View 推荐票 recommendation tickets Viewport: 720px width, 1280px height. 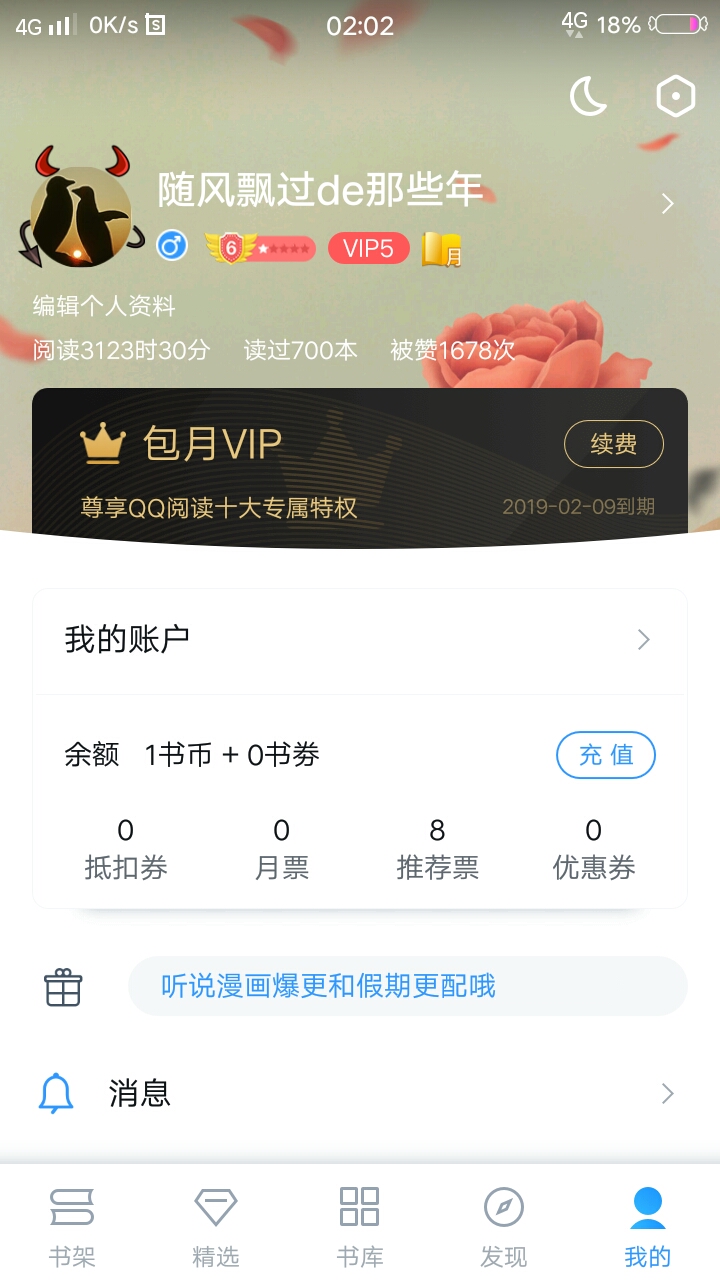point(438,850)
